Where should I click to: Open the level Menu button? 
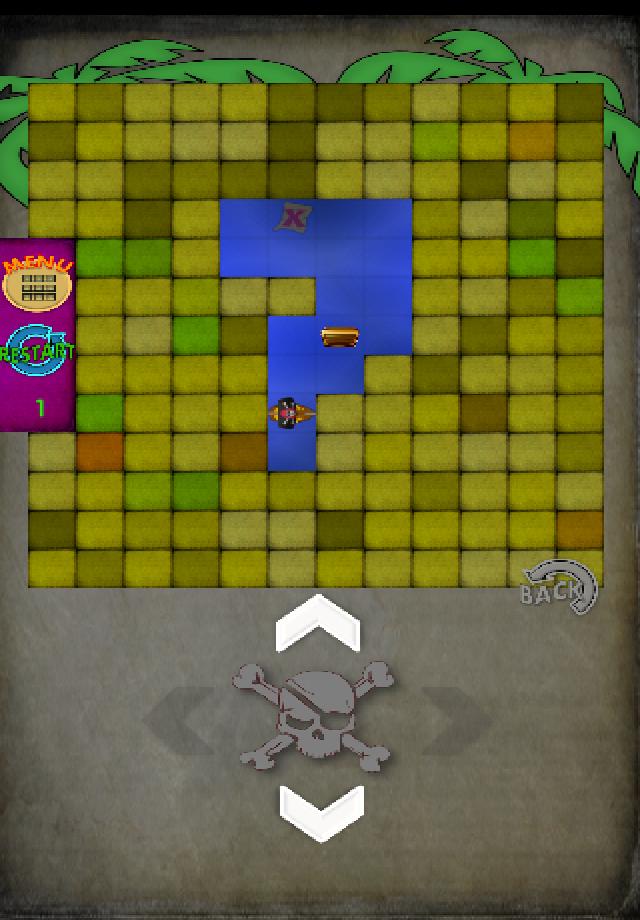tap(38, 283)
